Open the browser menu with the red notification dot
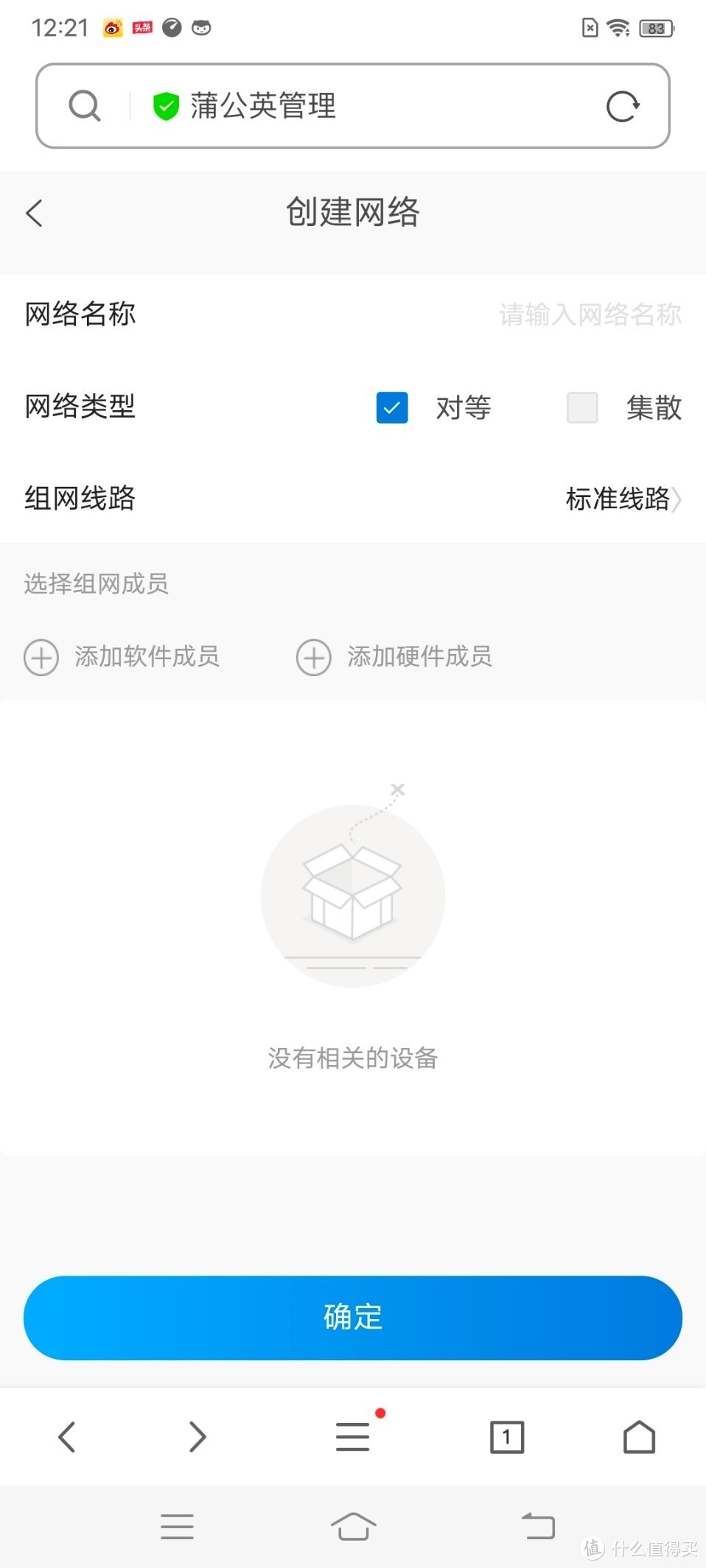The width and height of the screenshot is (706, 1568). 352,1436
